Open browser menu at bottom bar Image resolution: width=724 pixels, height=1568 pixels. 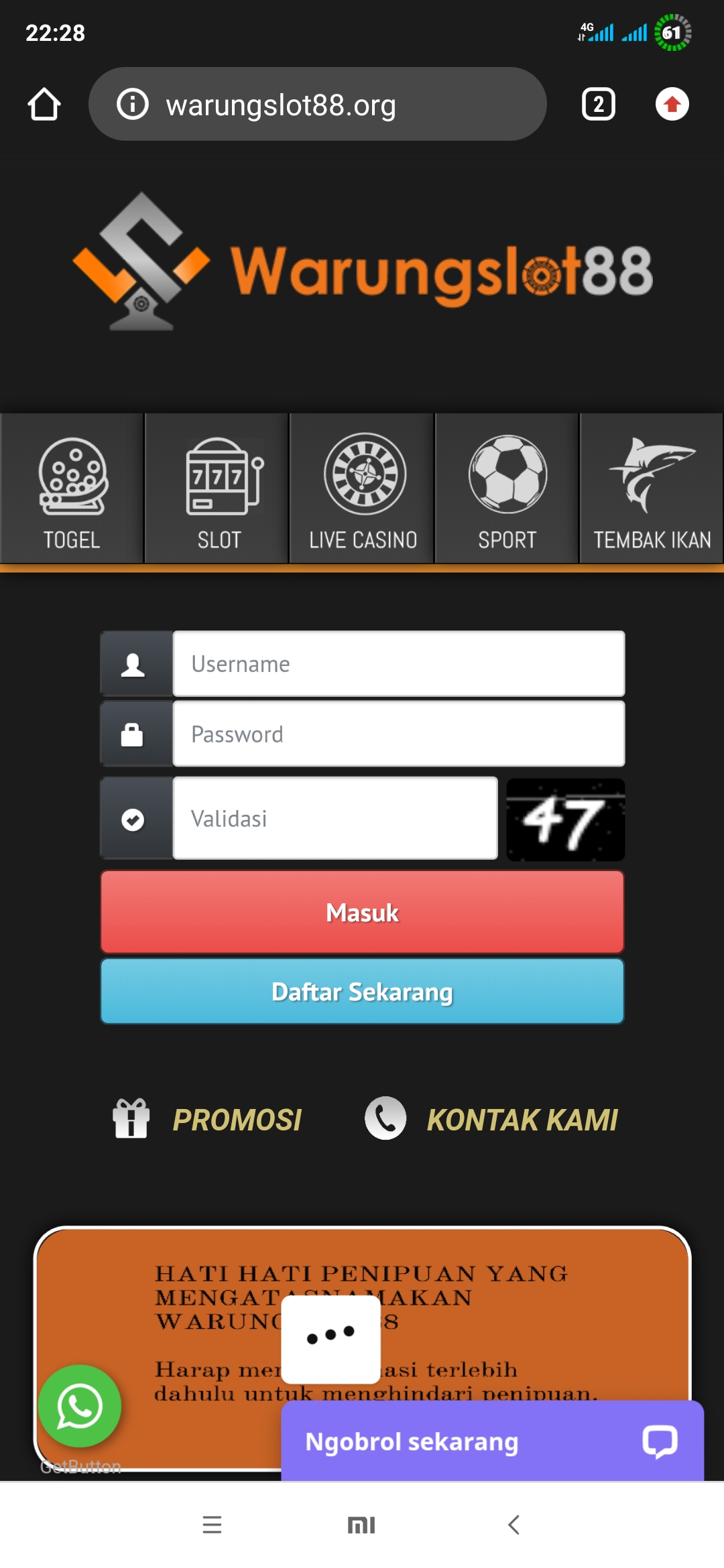coord(212,1525)
